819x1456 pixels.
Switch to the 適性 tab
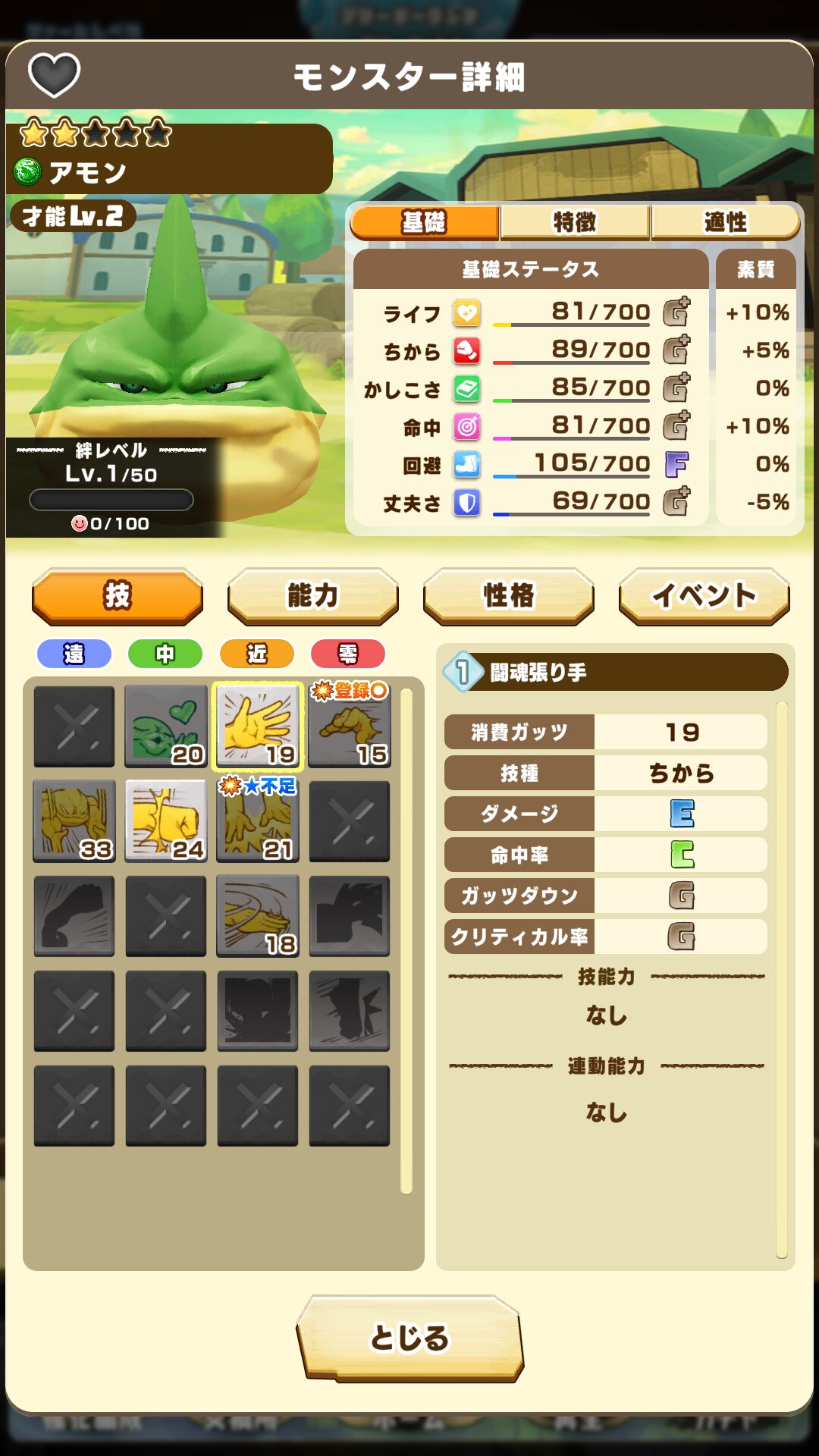[726, 222]
